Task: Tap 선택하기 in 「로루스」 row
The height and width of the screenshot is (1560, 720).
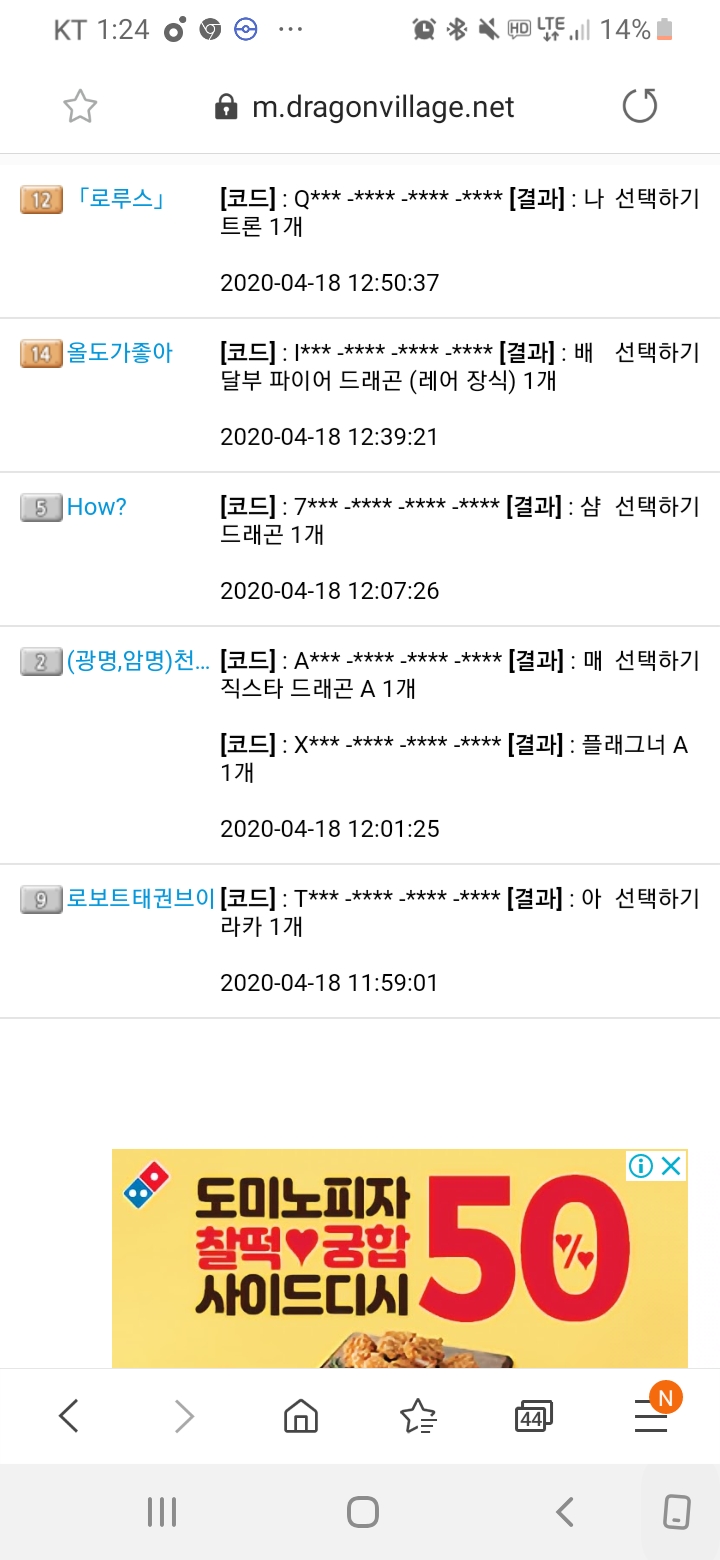Action: click(x=657, y=198)
